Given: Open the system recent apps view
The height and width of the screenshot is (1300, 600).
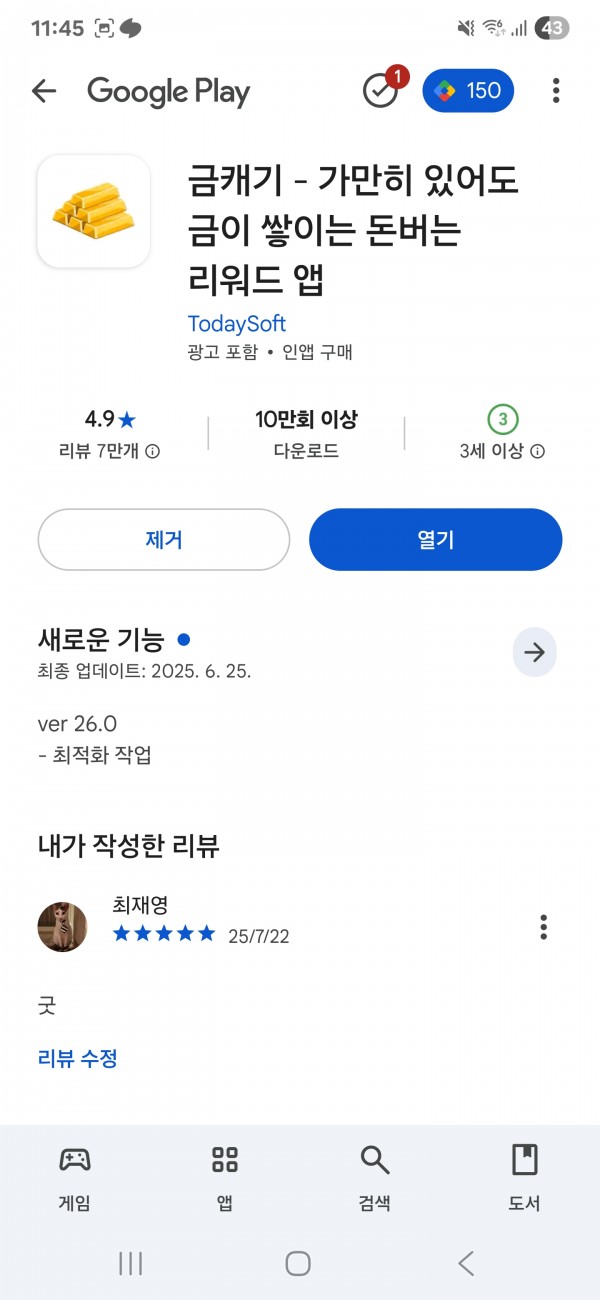Looking at the screenshot, I should pyautogui.click(x=131, y=1263).
